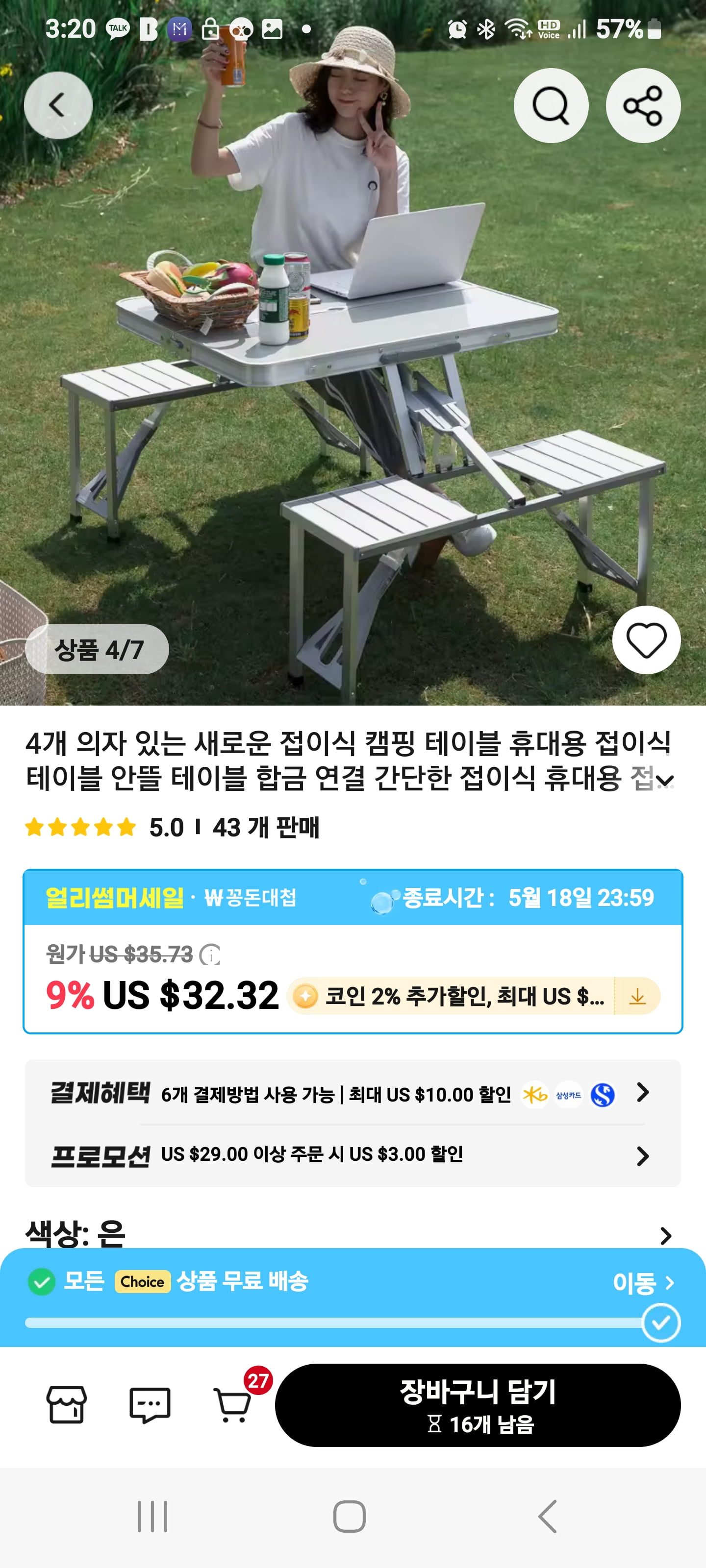This screenshot has width=706, height=1568.
Task: Open recent apps from navigation bar
Action: point(152,1516)
